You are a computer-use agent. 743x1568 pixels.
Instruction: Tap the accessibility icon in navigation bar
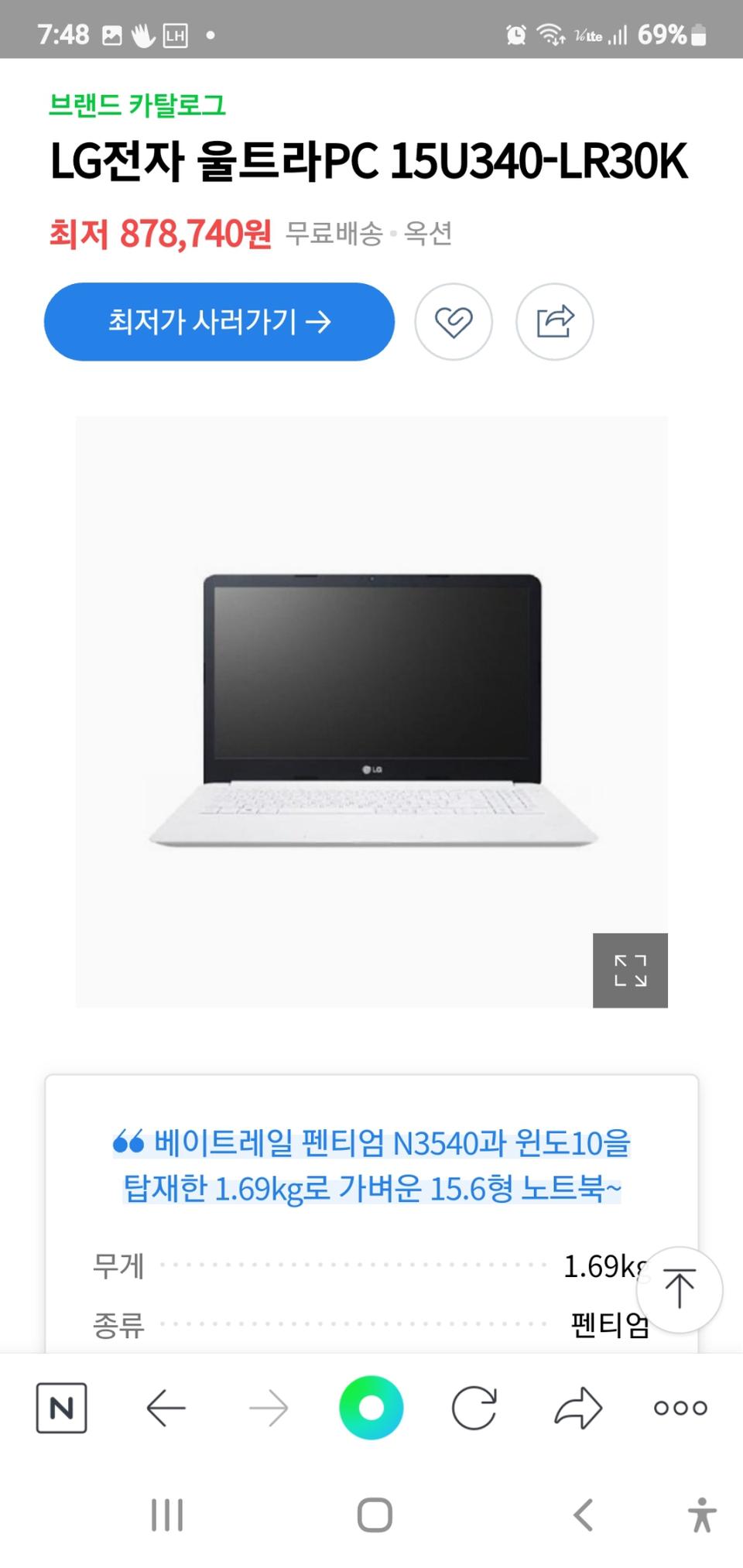coord(700,1515)
